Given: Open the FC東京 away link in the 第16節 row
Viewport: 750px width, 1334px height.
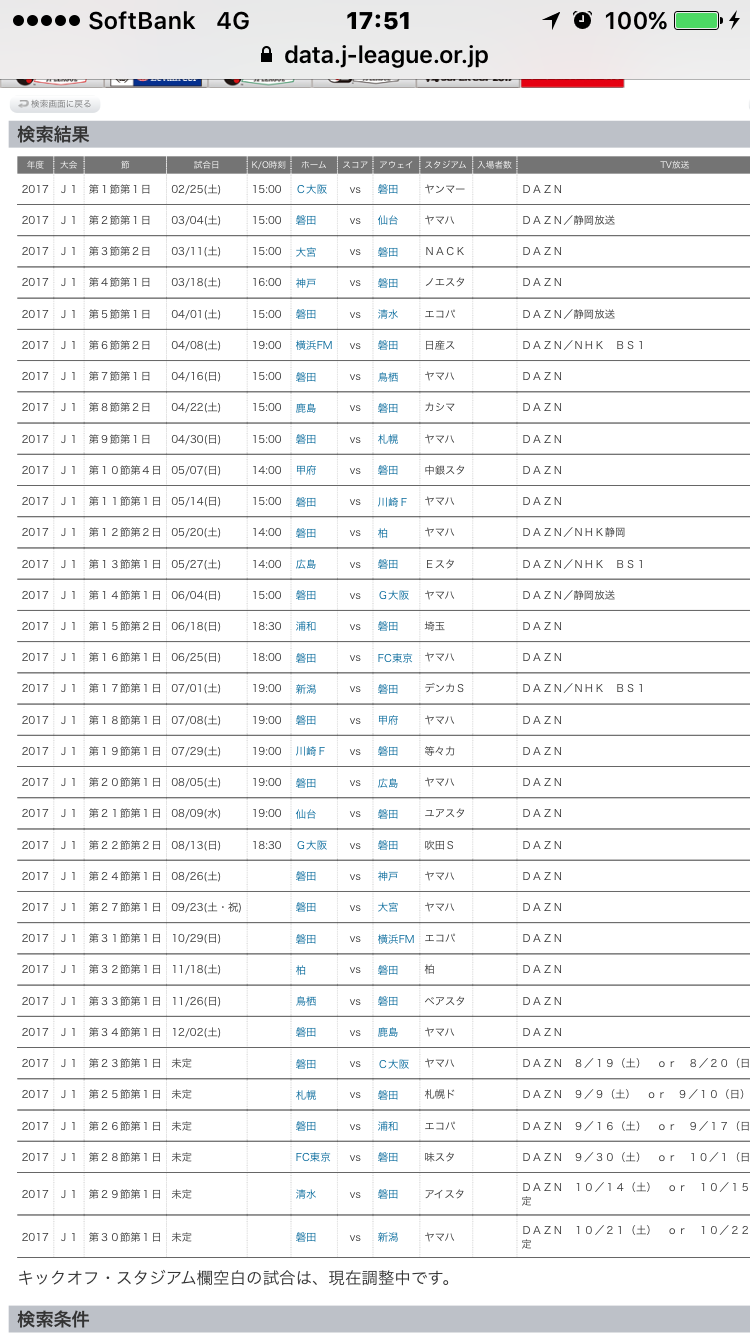Looking at the screenshot, I should tap(395, 658).
